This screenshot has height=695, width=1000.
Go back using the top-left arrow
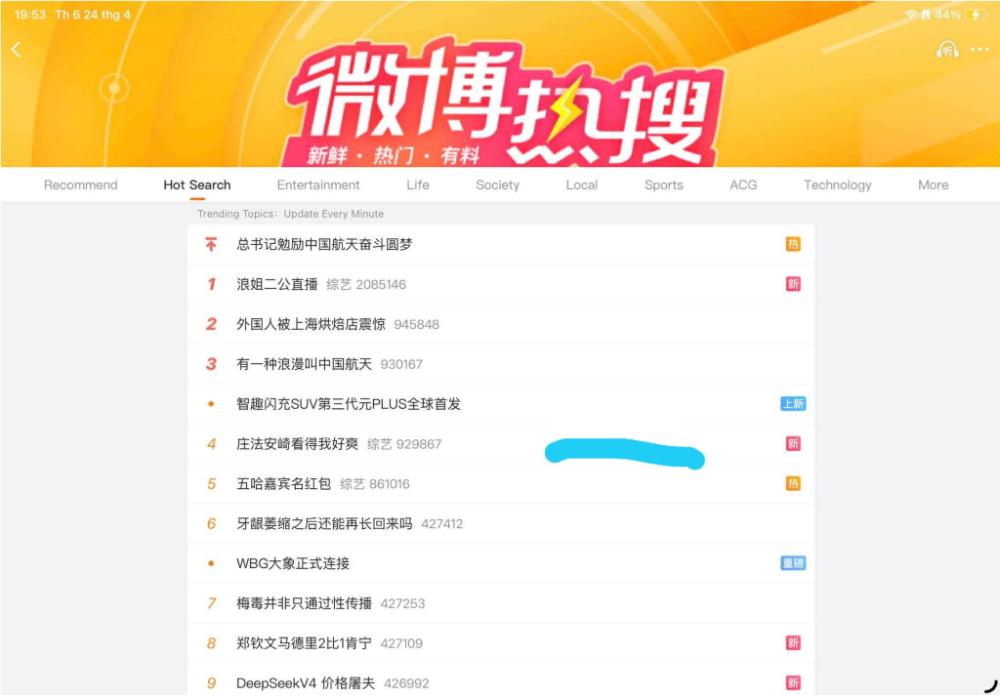16,50
